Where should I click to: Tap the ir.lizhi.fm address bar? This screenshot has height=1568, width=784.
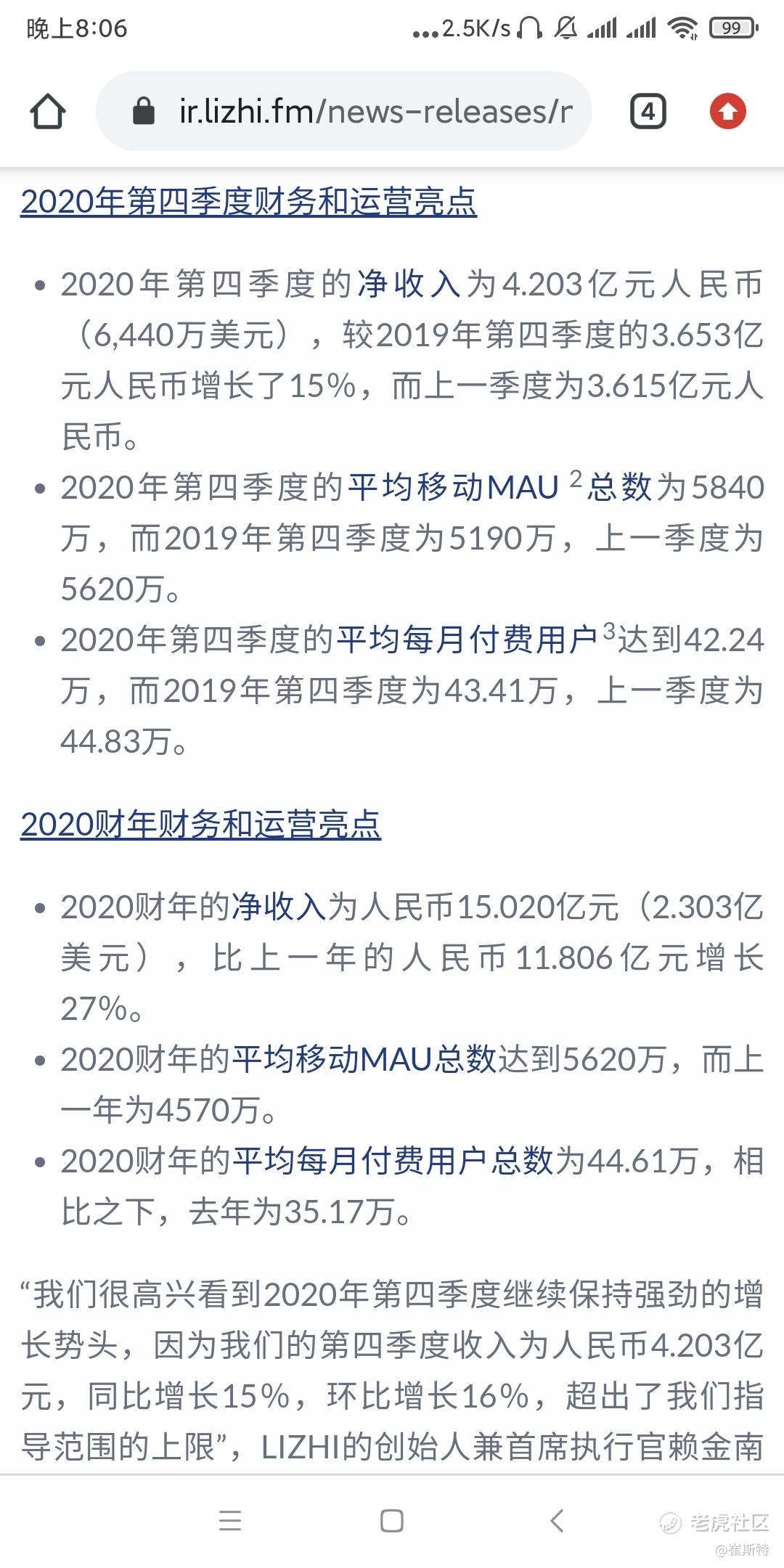(x=344, y=111)
